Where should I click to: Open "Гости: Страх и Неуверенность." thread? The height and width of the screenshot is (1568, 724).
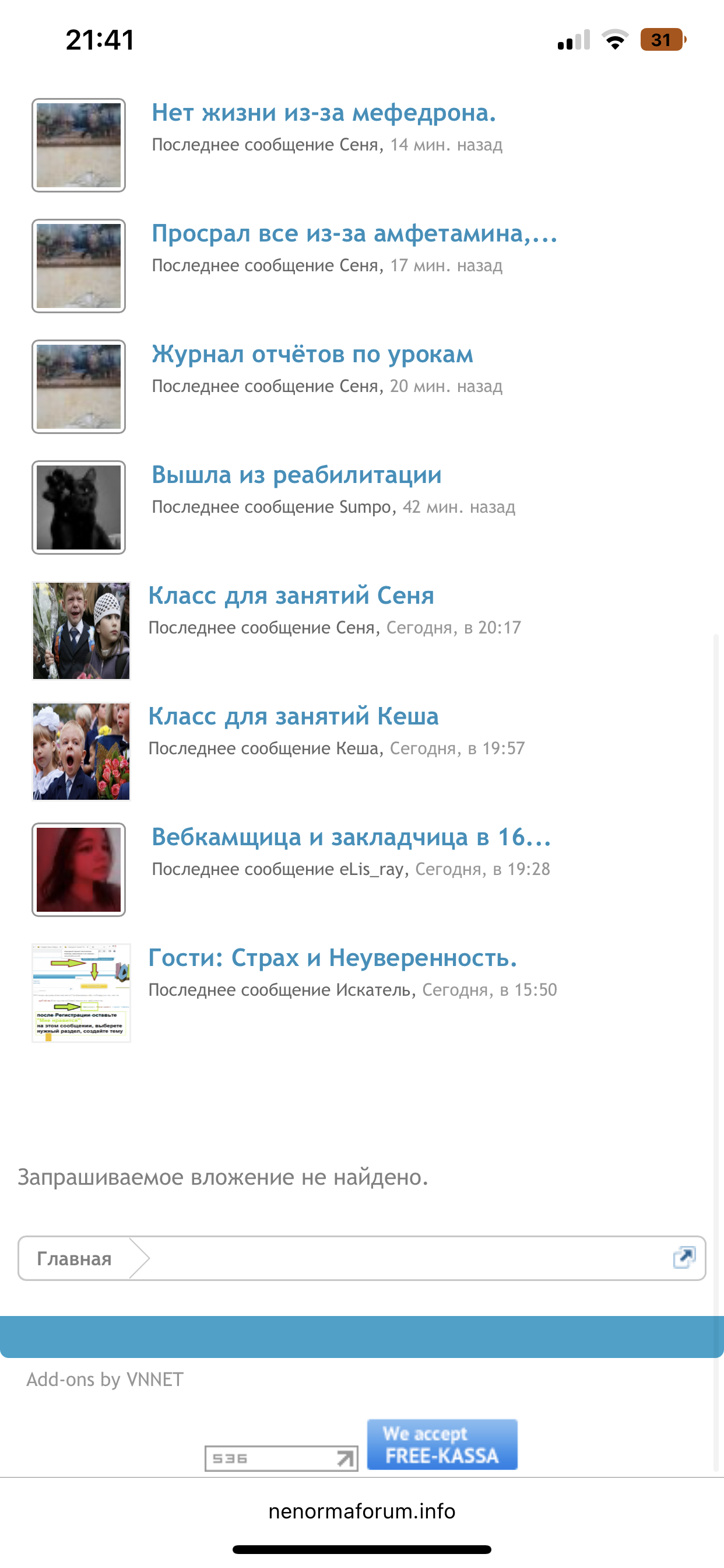click(x=332, y=957)
